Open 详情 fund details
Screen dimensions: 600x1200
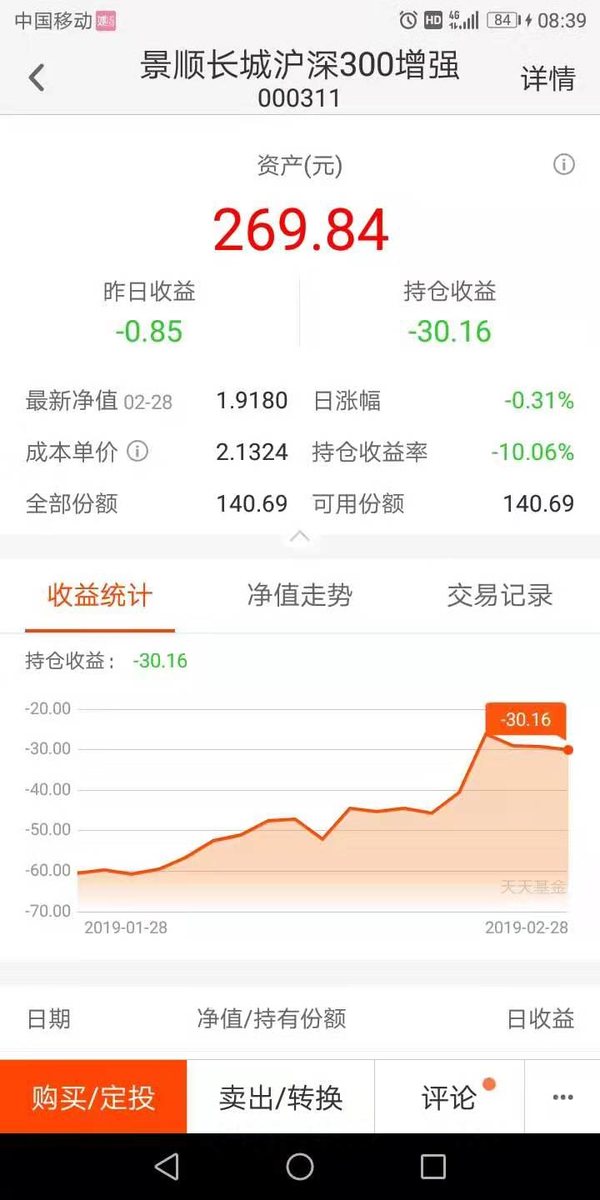(548, 78)
